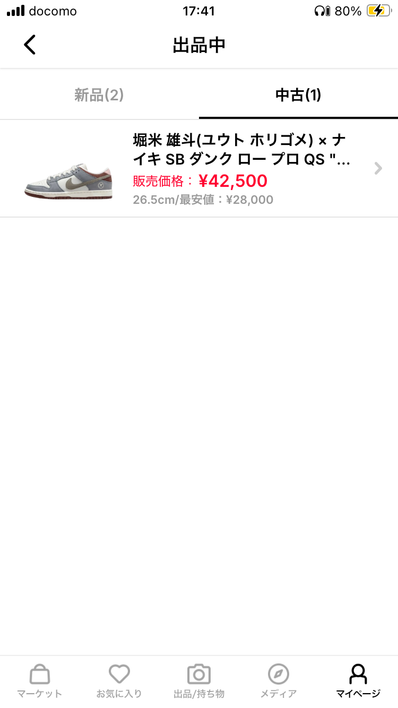The width and height of the screenshot is (398, 708).
Task: Open the 堀米 雄斗 Nike SB Dunk listing
Action: point(199,169)
